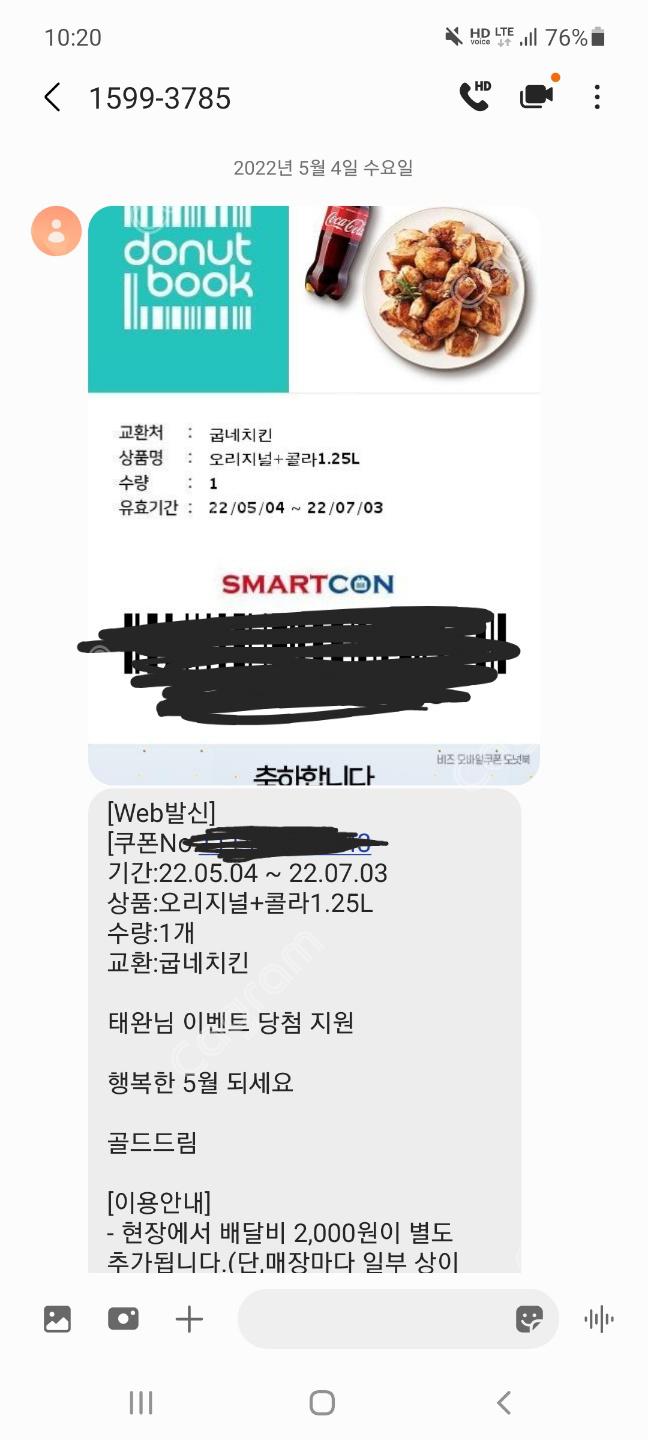Viewport: 648px width, 1440px height.
Task: Open the sender's contact avatar
Action: 56,232
